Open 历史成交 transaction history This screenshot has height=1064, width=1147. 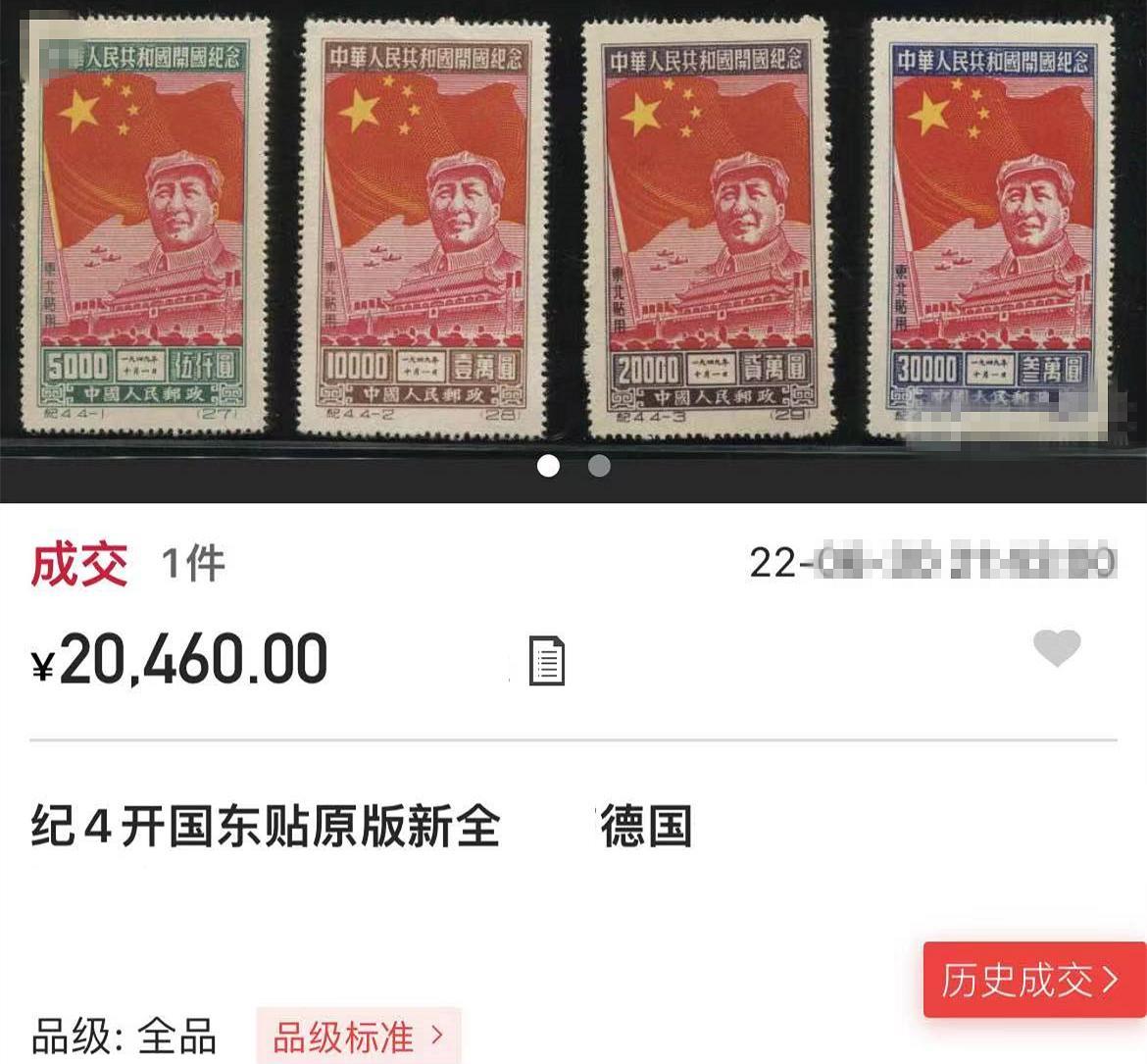pyautogui.click(x=1032, y=980)
